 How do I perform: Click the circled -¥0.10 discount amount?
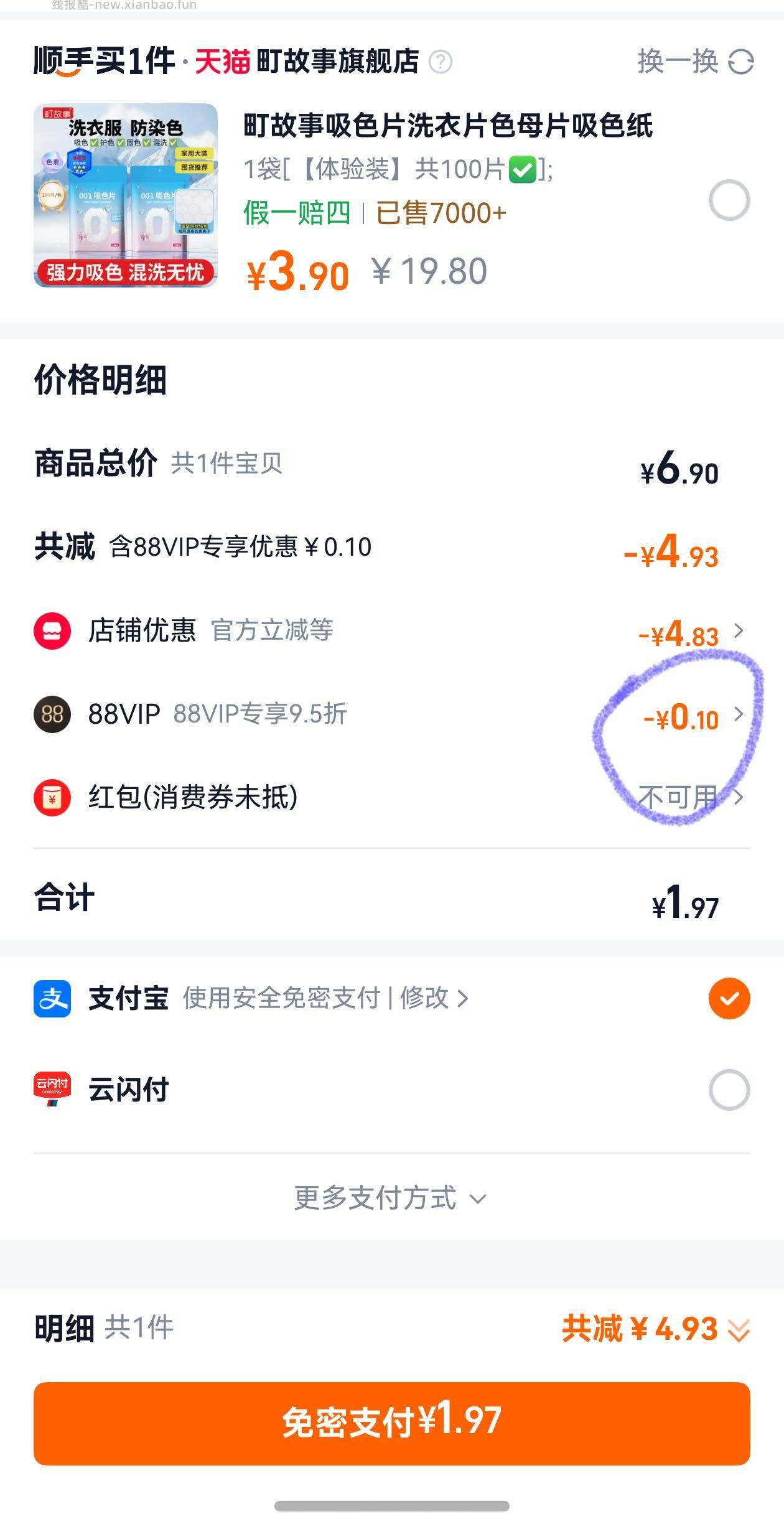pos(681,717)
